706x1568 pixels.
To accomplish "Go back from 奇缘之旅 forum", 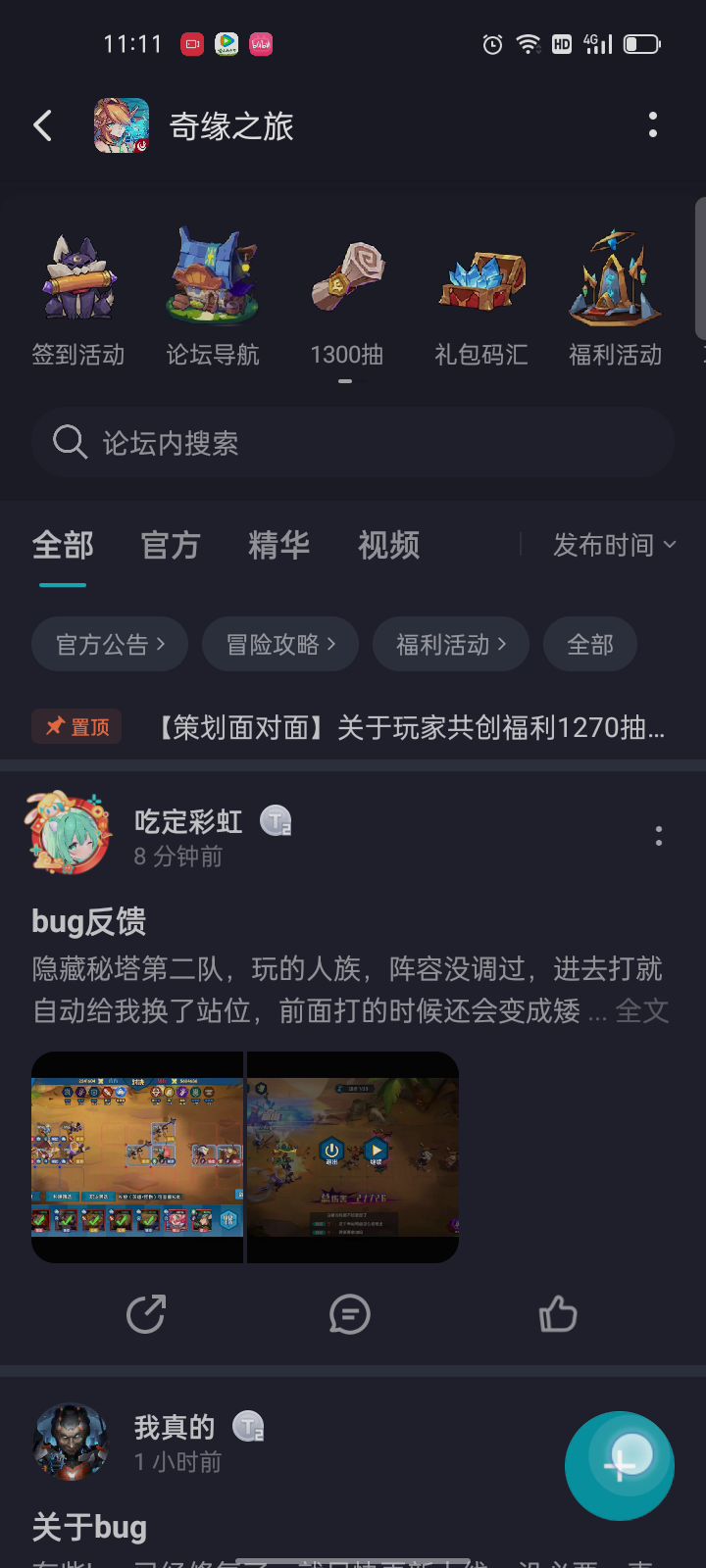I will (43, 125).
